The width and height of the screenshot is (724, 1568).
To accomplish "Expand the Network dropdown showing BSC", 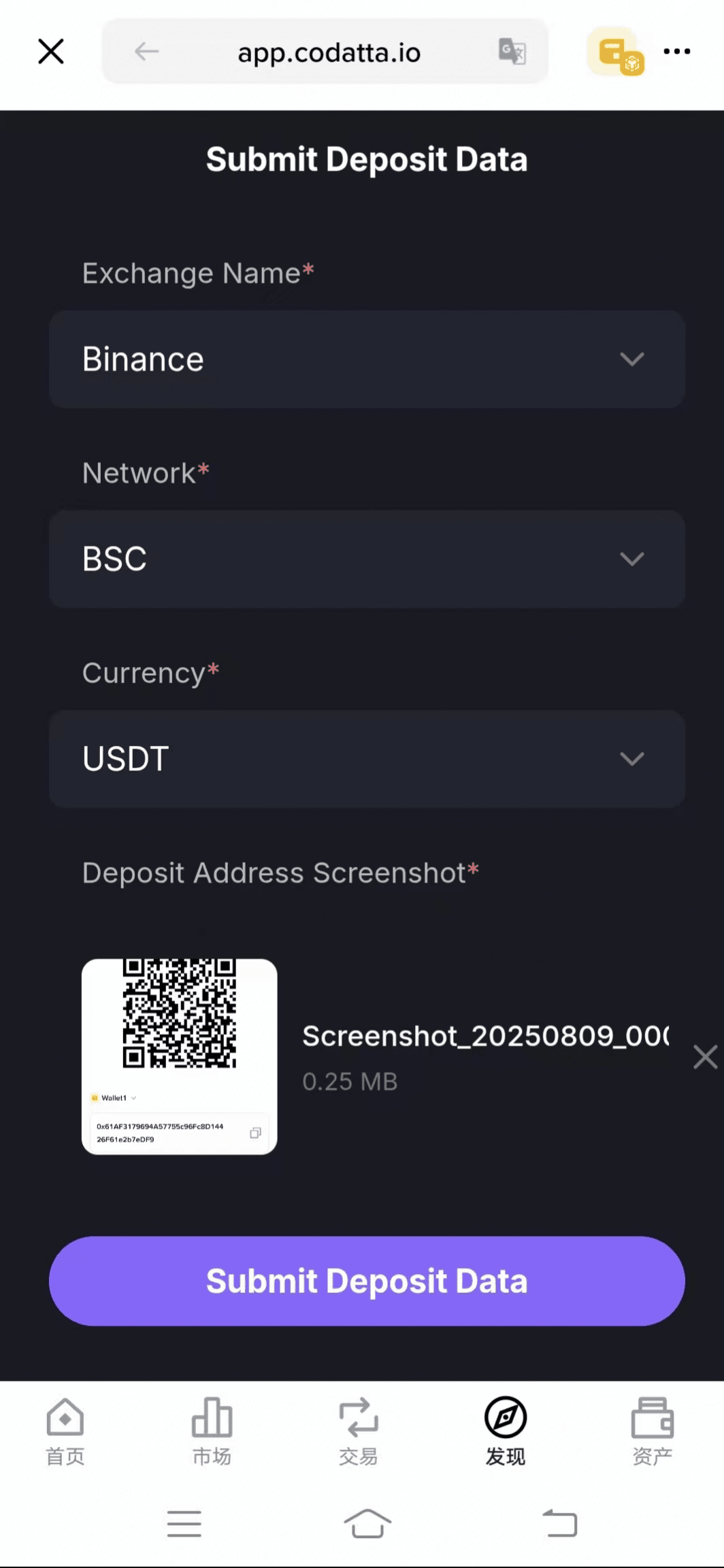I will click(367, 559).
